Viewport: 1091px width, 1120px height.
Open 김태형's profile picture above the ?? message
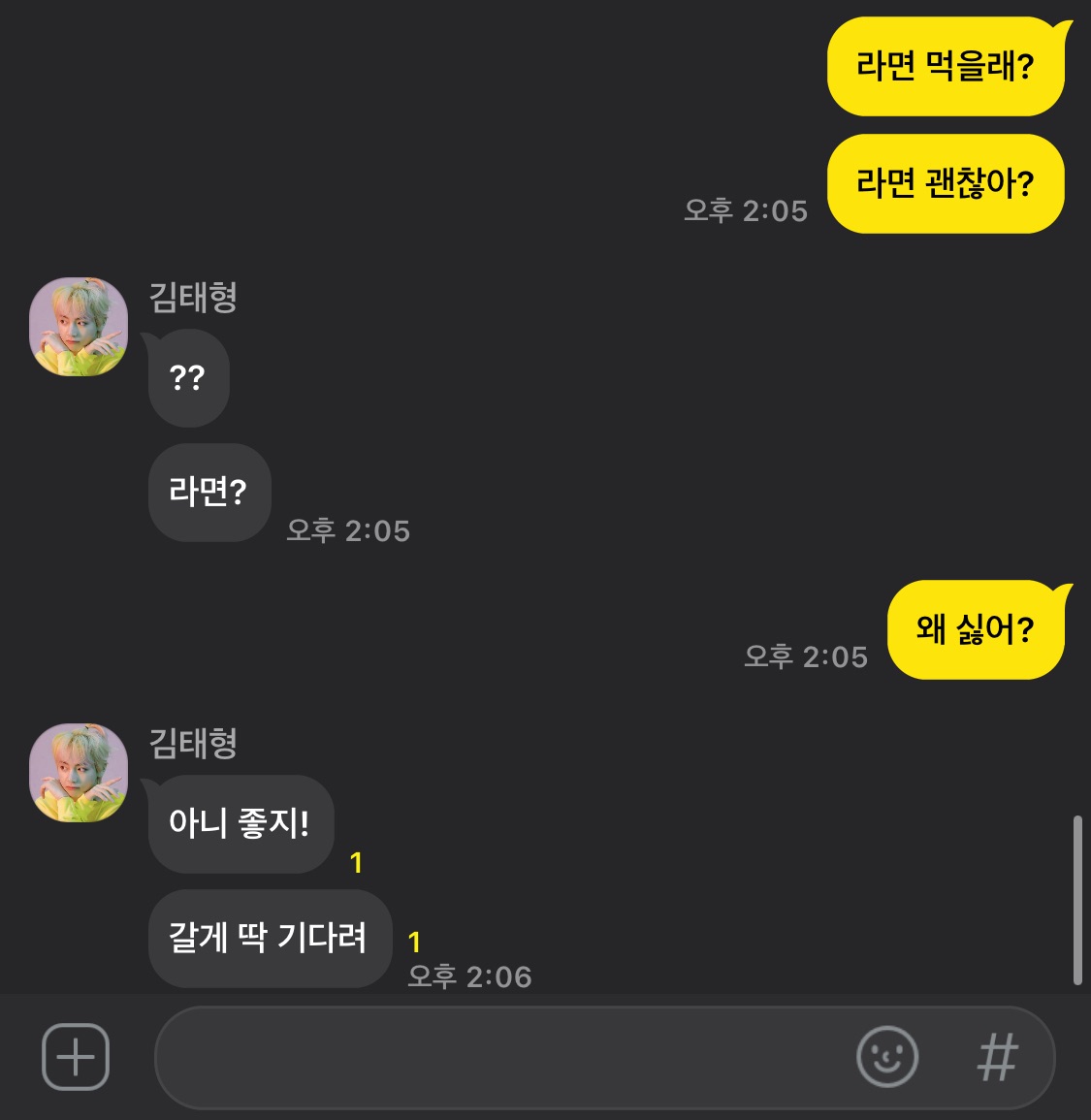(79, 327)
